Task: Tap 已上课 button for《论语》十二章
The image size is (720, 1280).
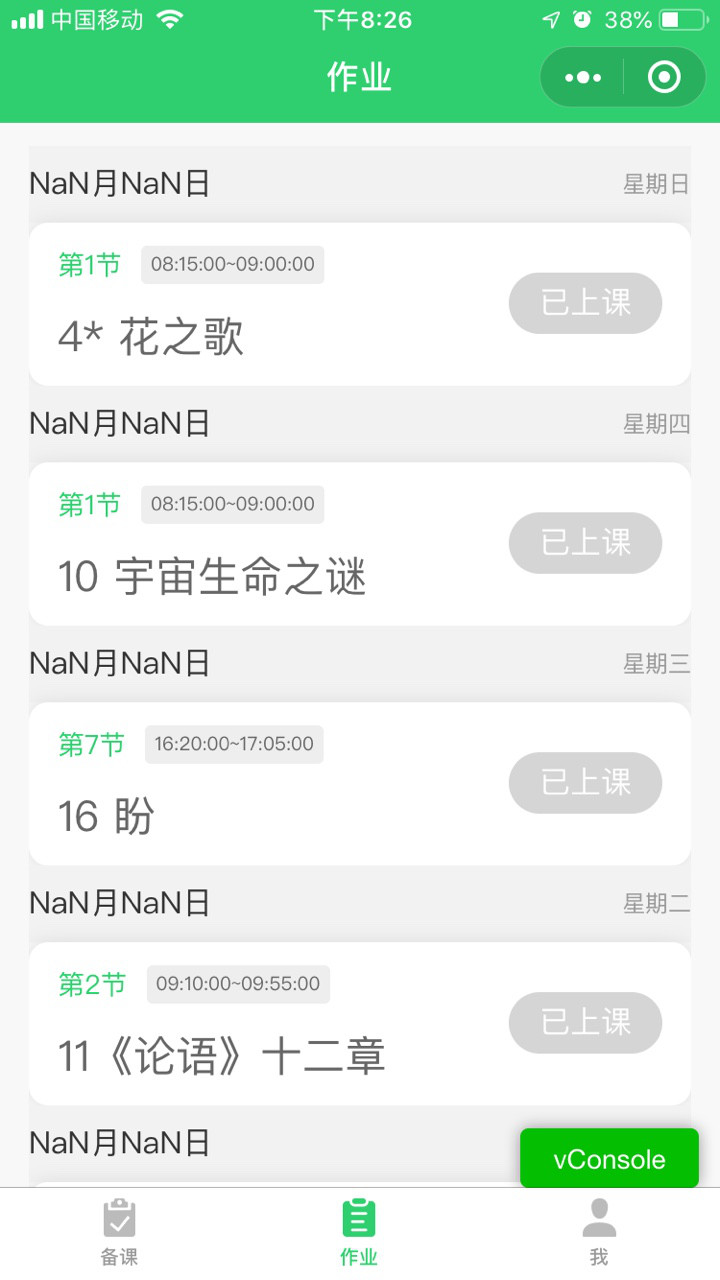Action: tap(585, 1022)
